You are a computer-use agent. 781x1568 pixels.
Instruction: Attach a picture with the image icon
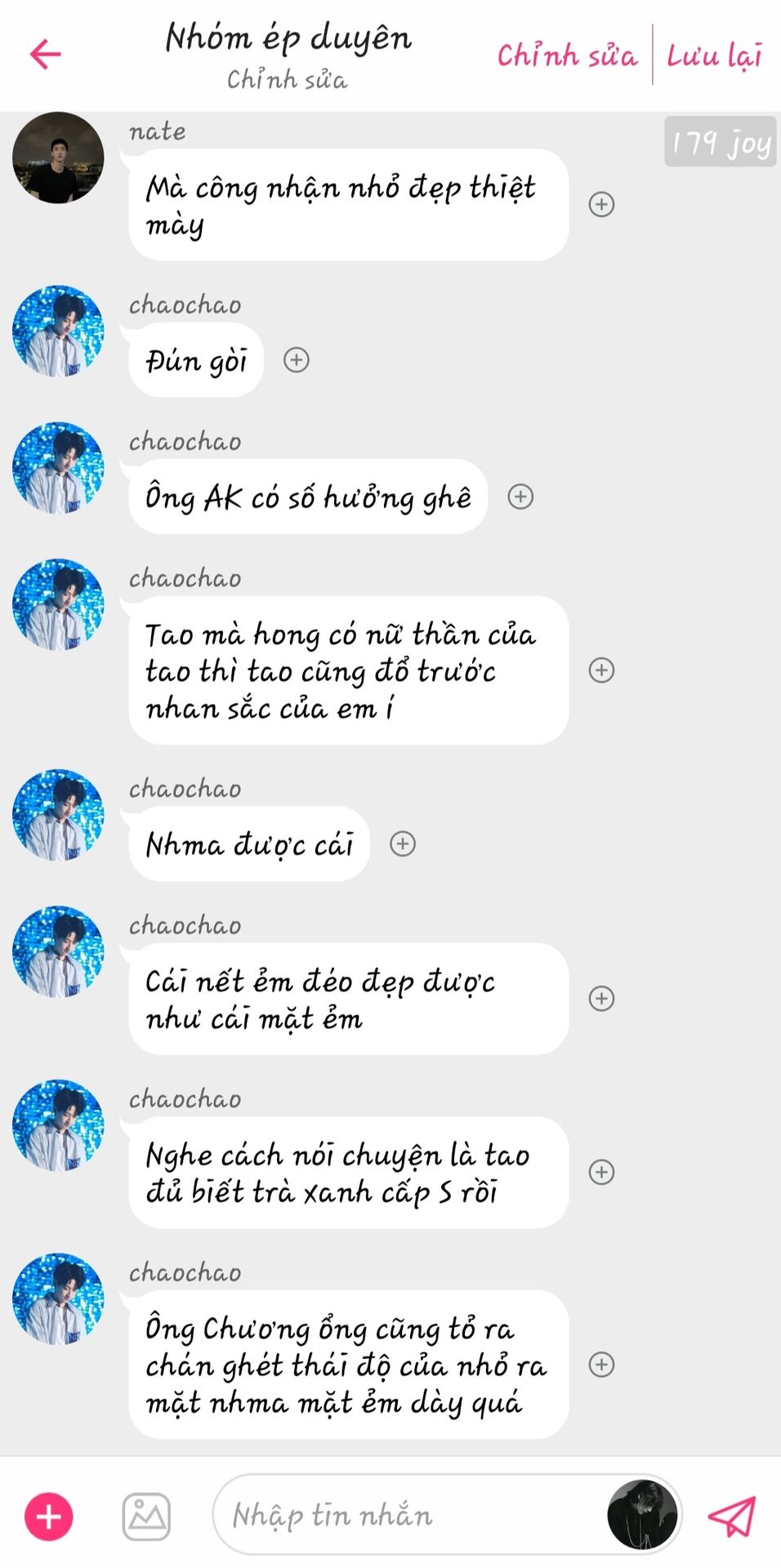146,1517
